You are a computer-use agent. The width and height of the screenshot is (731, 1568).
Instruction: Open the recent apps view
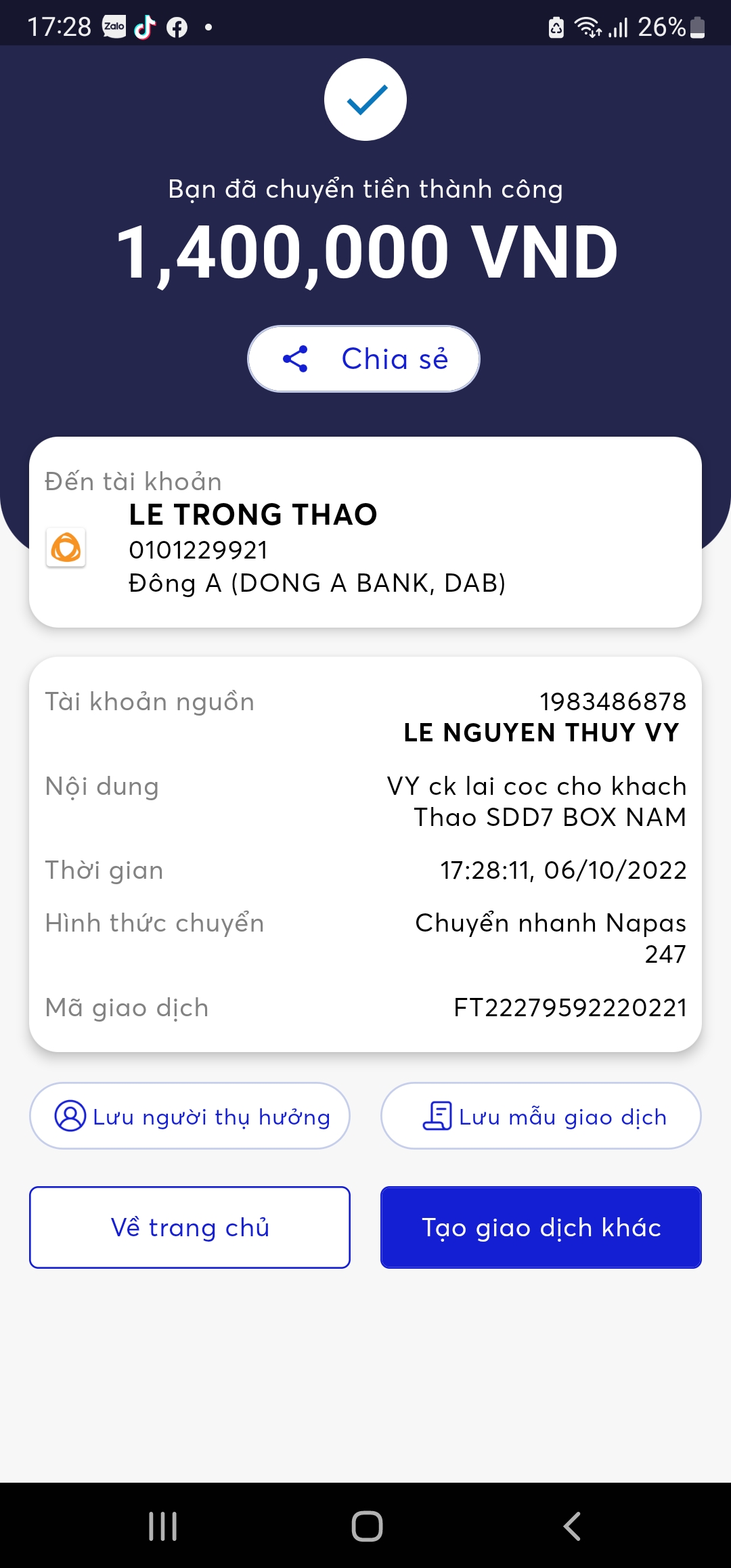point(163,1526)
